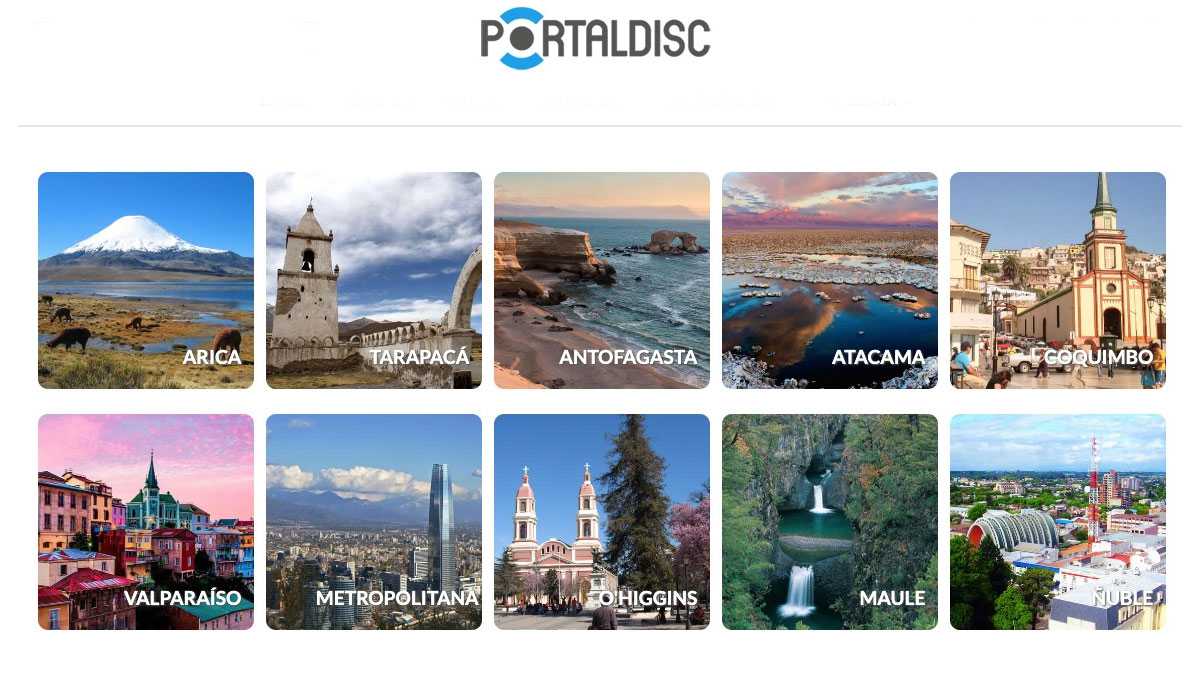Screen dimensions: 1200x675
Task: Choose the Atacama region card
Action: (x=830, y=280)
